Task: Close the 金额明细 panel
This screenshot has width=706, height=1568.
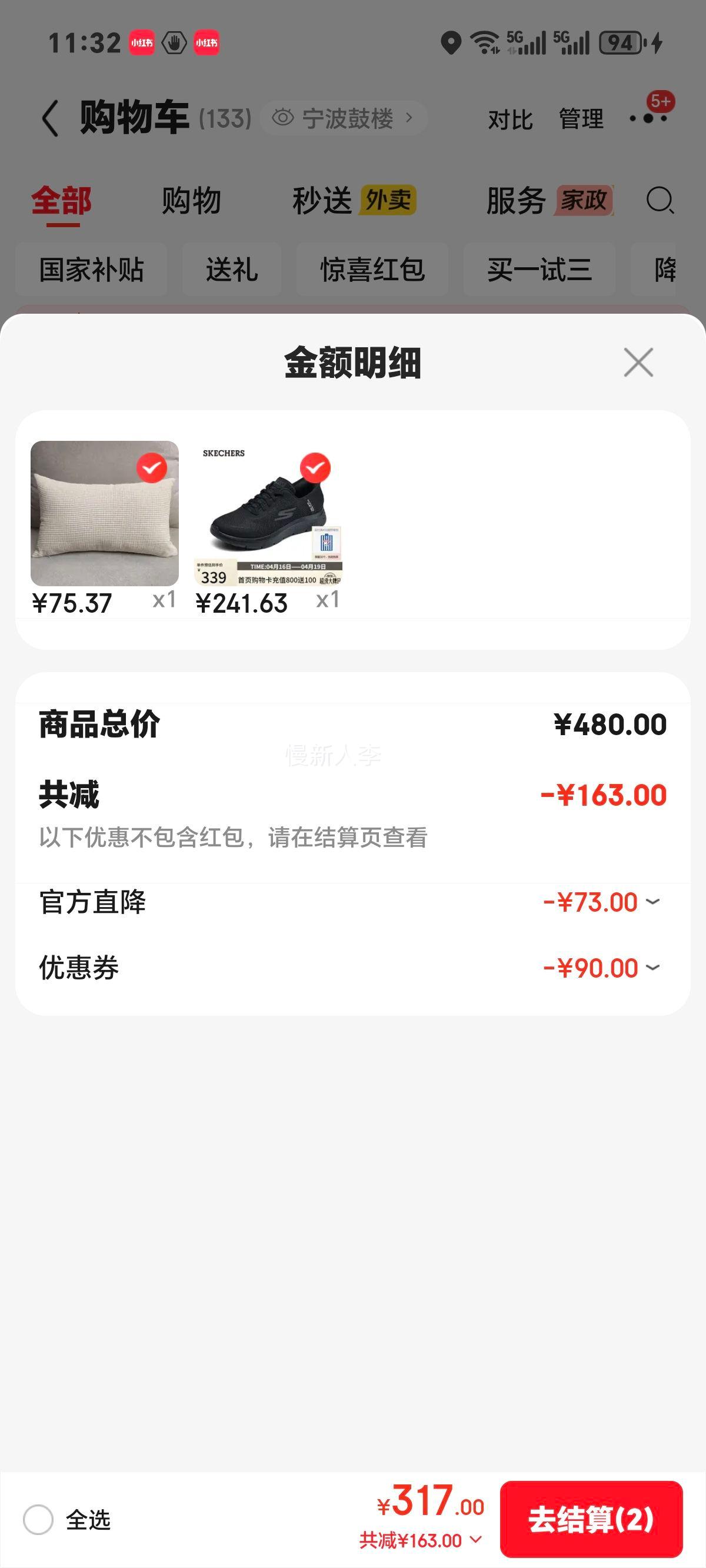Action: point(638,363)
